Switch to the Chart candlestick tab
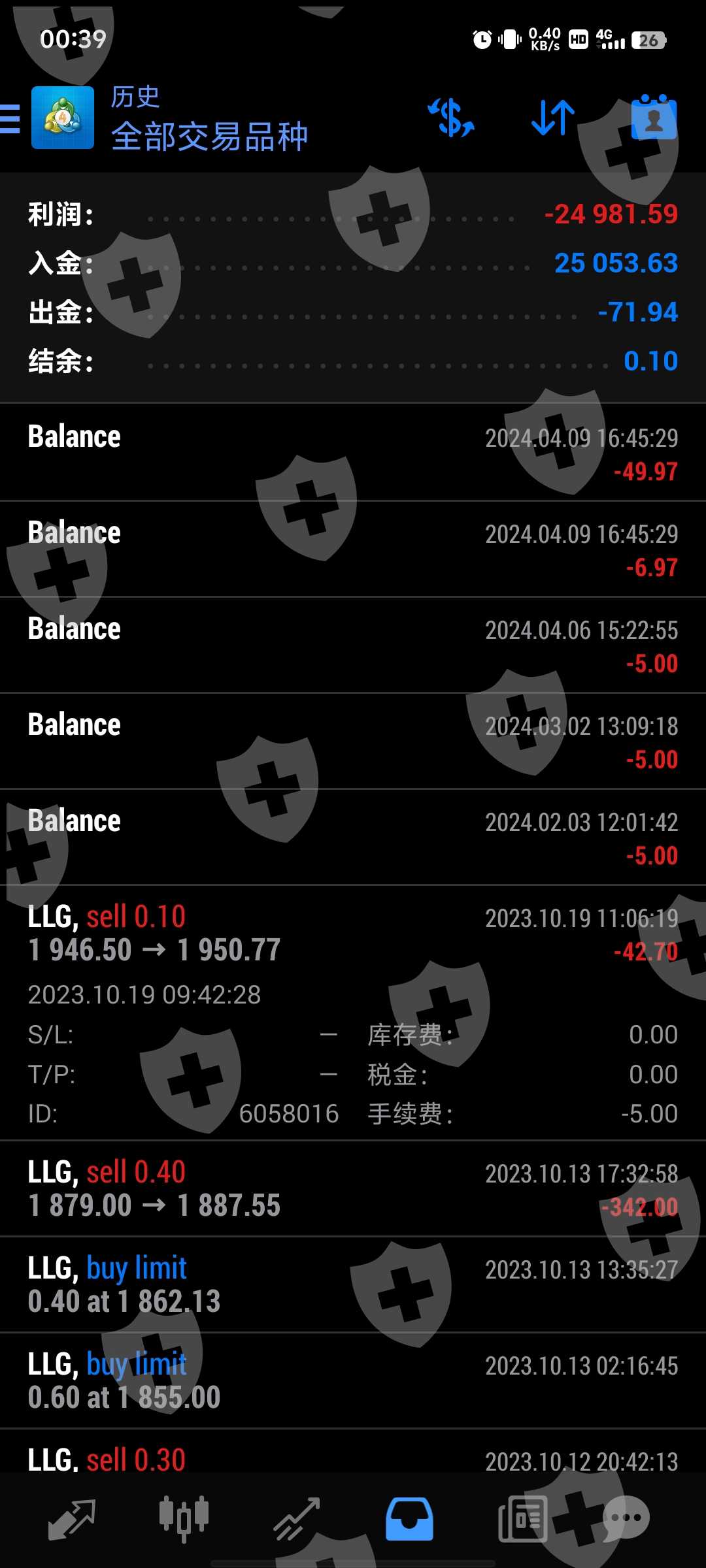The height and width of the screenshot is (1568, 706). pos(184,1518)
